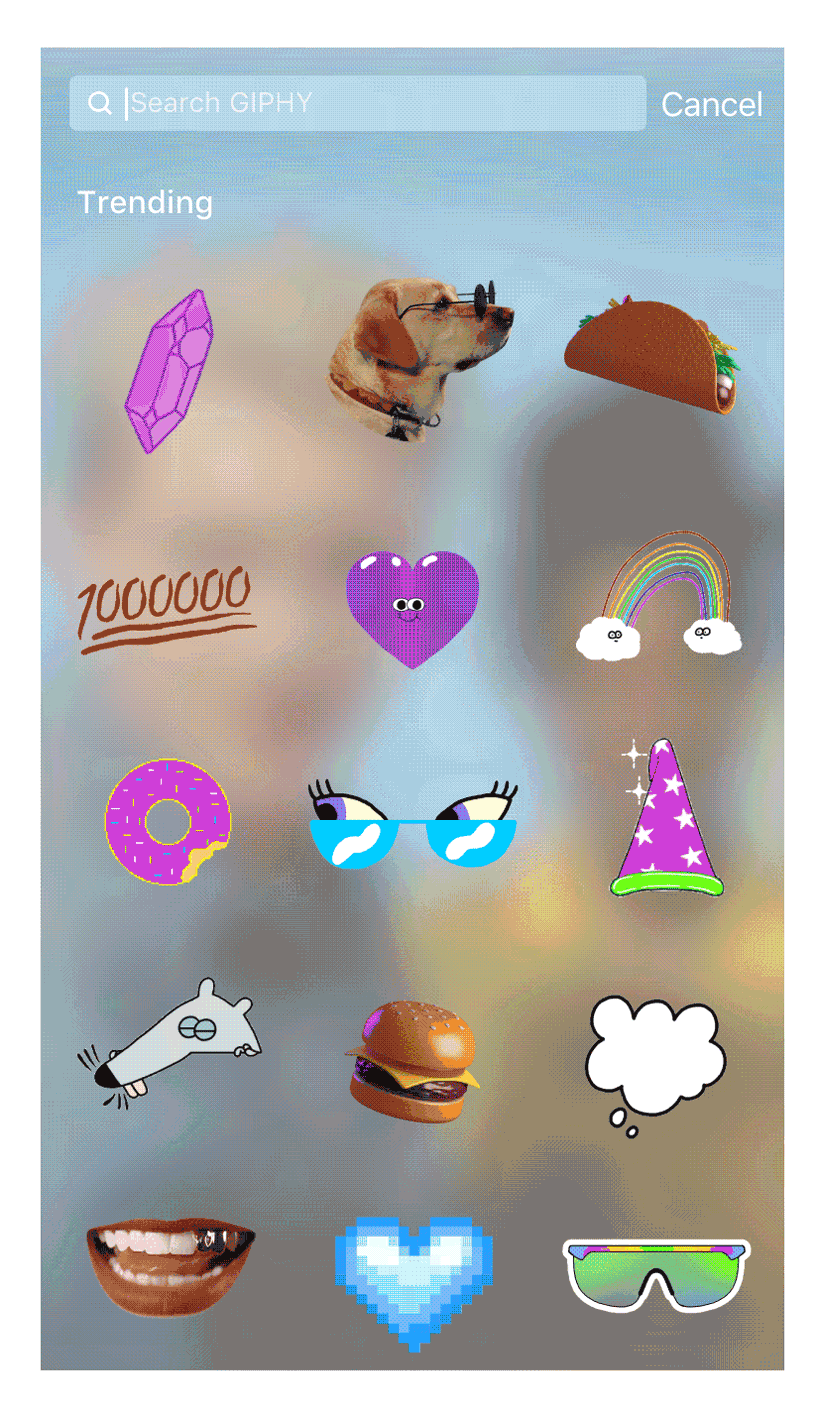The image size is (818, 1418).
Task: Add the cartoon eyes with blue glasses
Action: (412, 823)
